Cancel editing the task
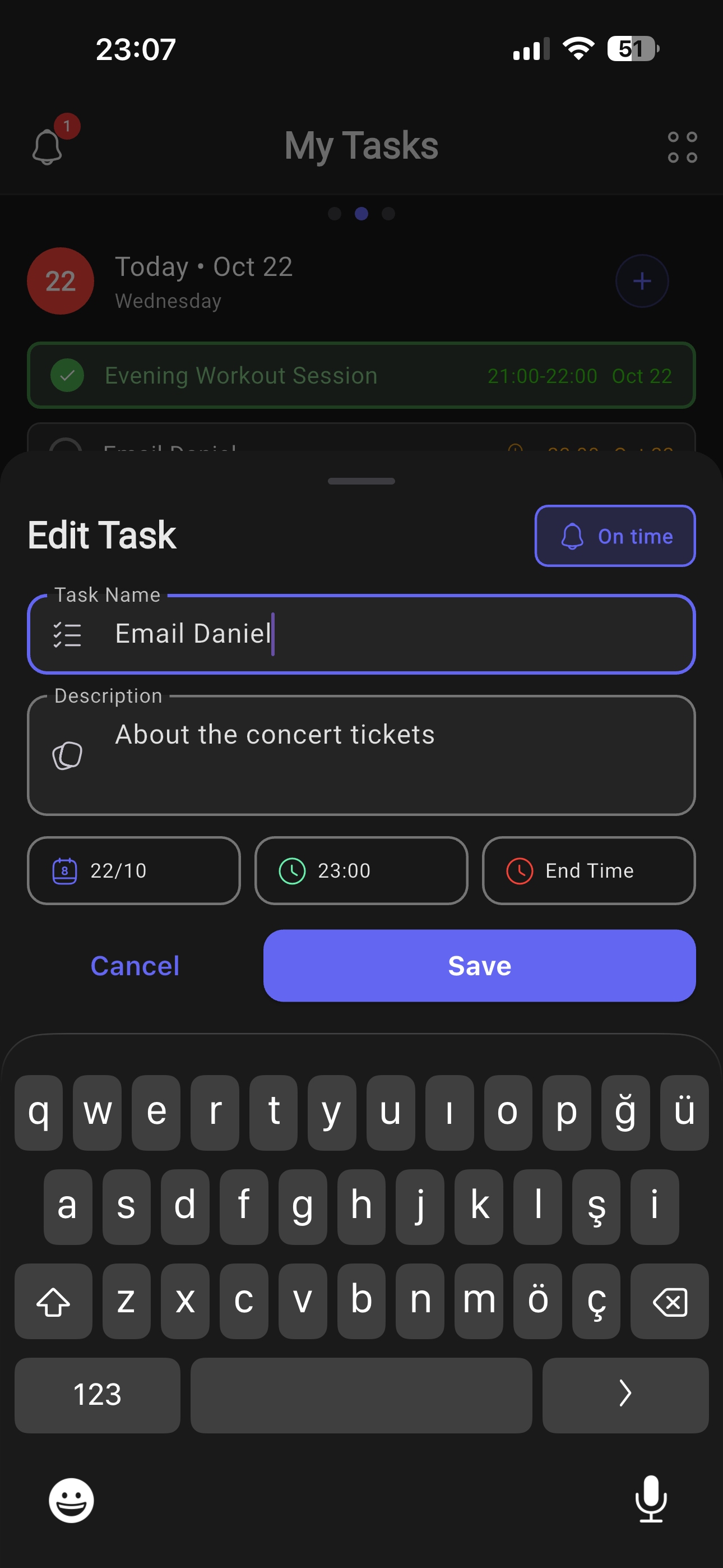 [x=135, y=965]
